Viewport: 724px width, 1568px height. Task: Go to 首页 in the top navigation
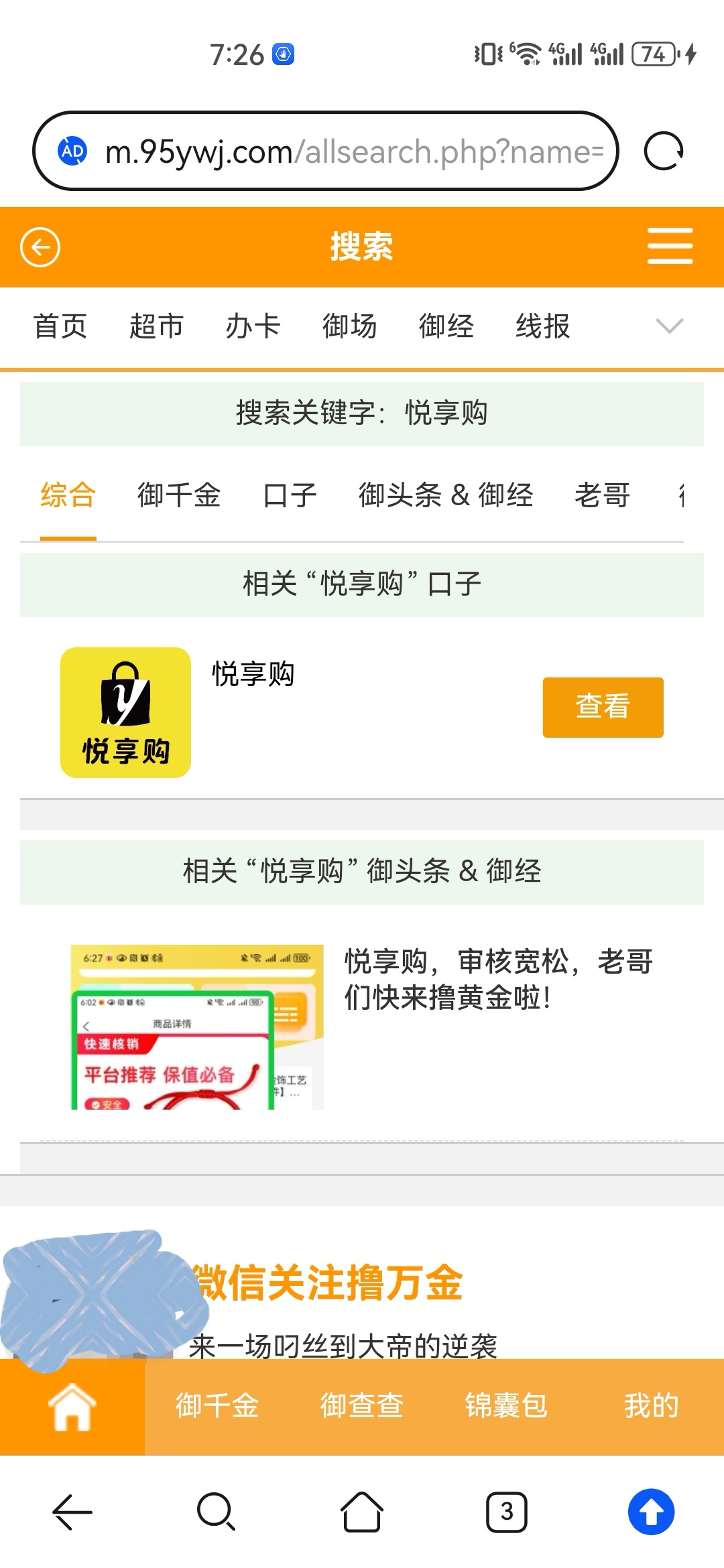click(60, 326)
